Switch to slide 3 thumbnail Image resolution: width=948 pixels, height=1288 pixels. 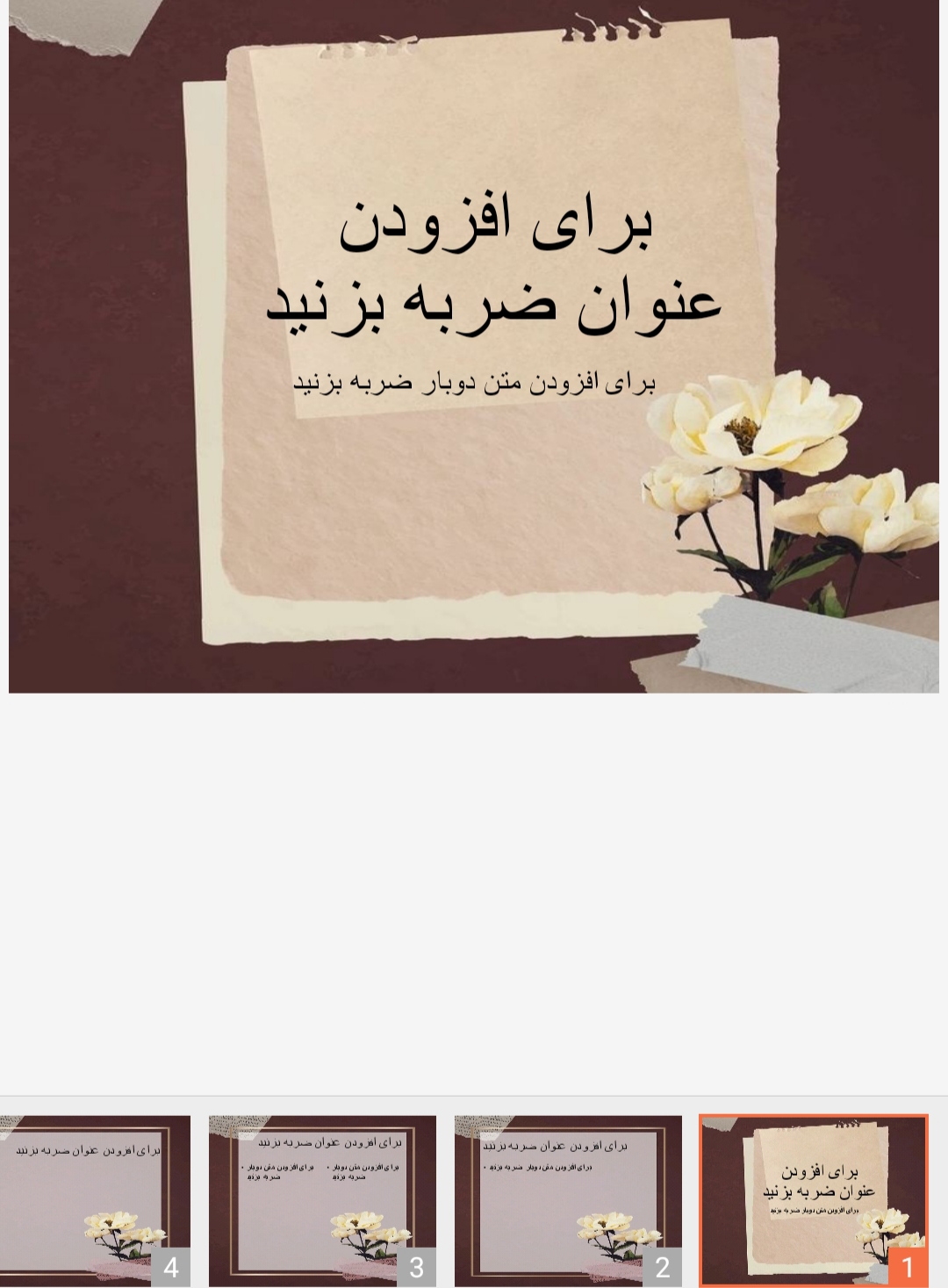[322, 1200]
